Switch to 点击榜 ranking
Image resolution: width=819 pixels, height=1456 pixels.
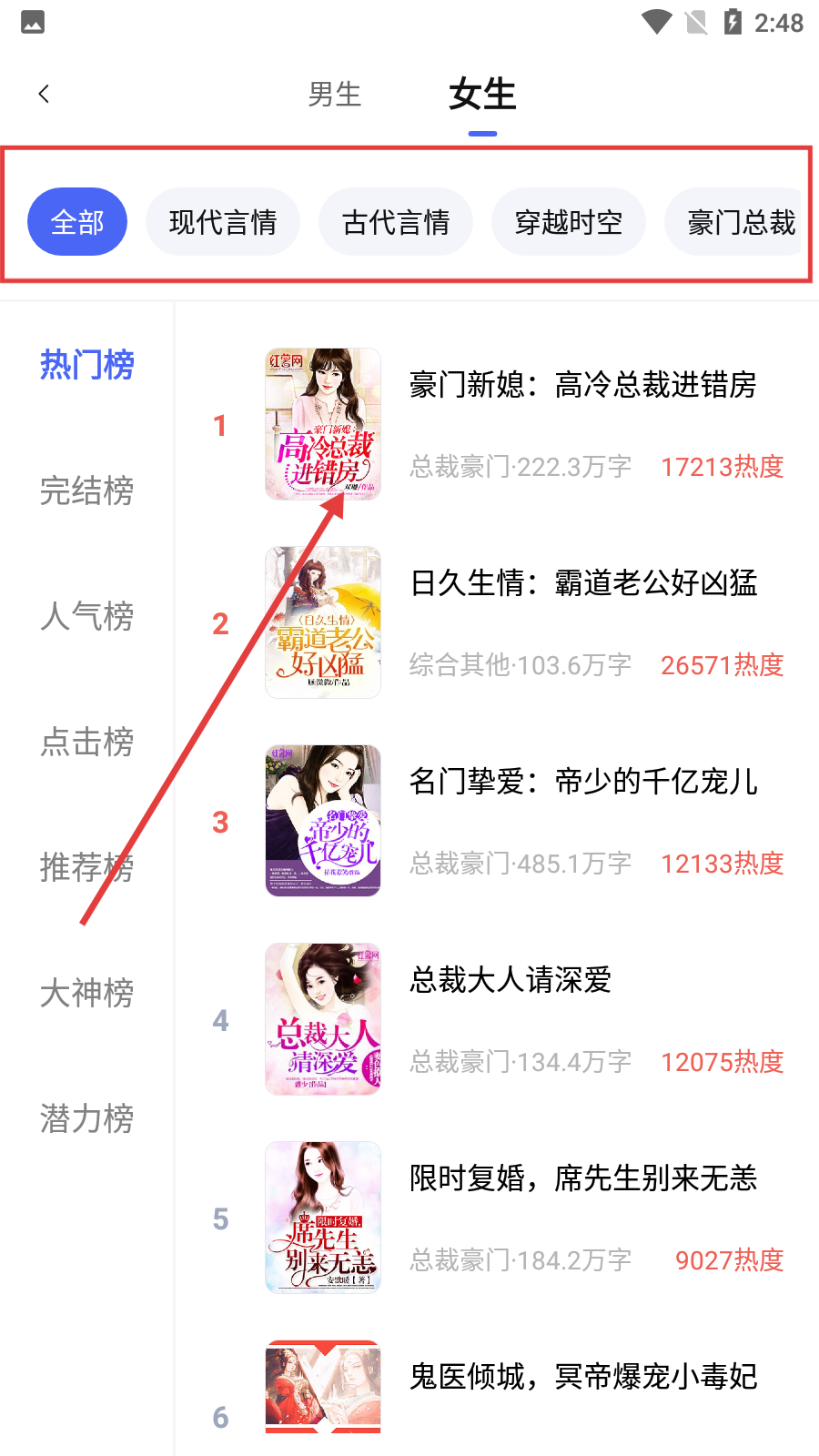(x=86, y=742)
